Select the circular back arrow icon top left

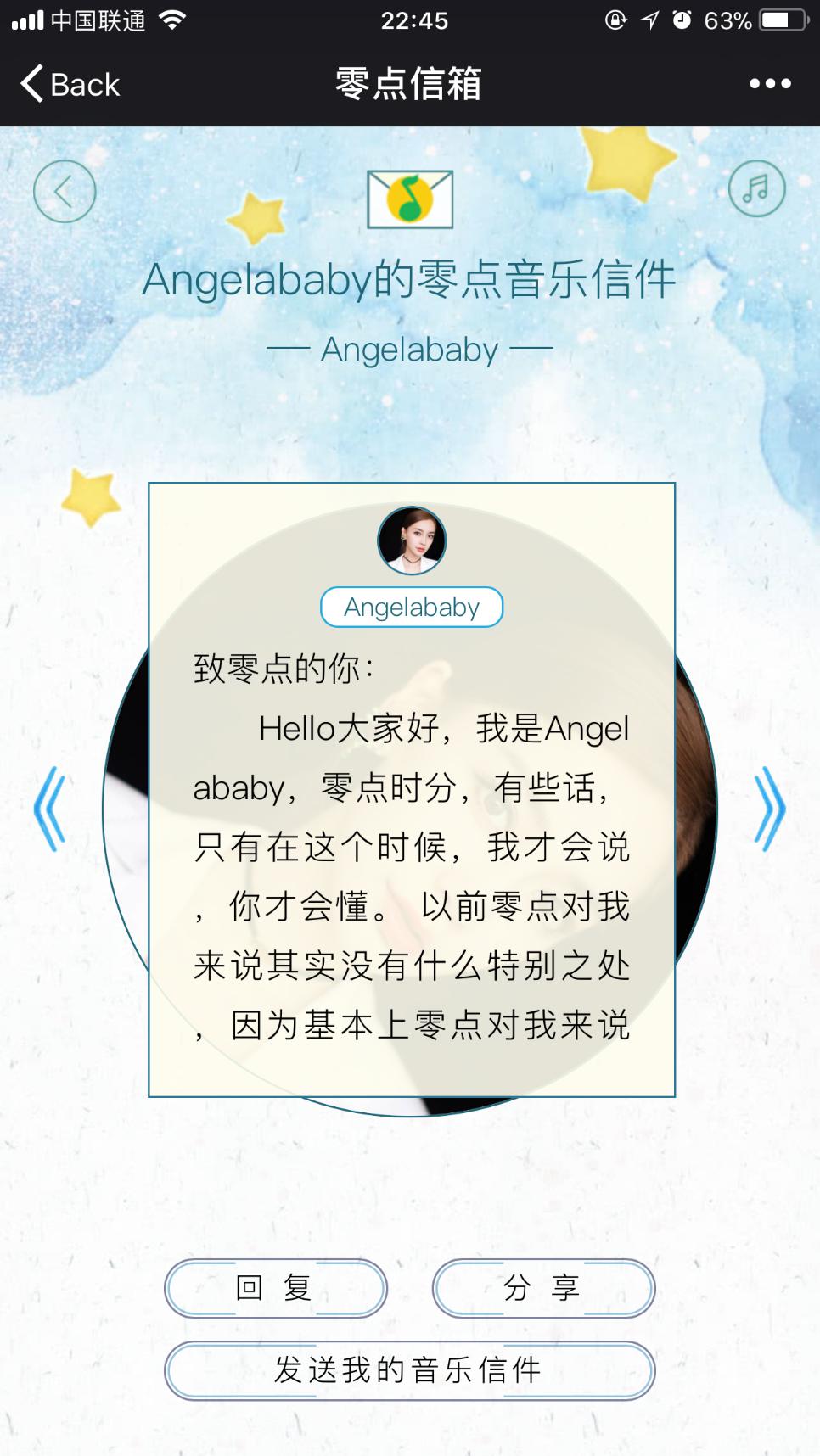click(x=65, y=192)
